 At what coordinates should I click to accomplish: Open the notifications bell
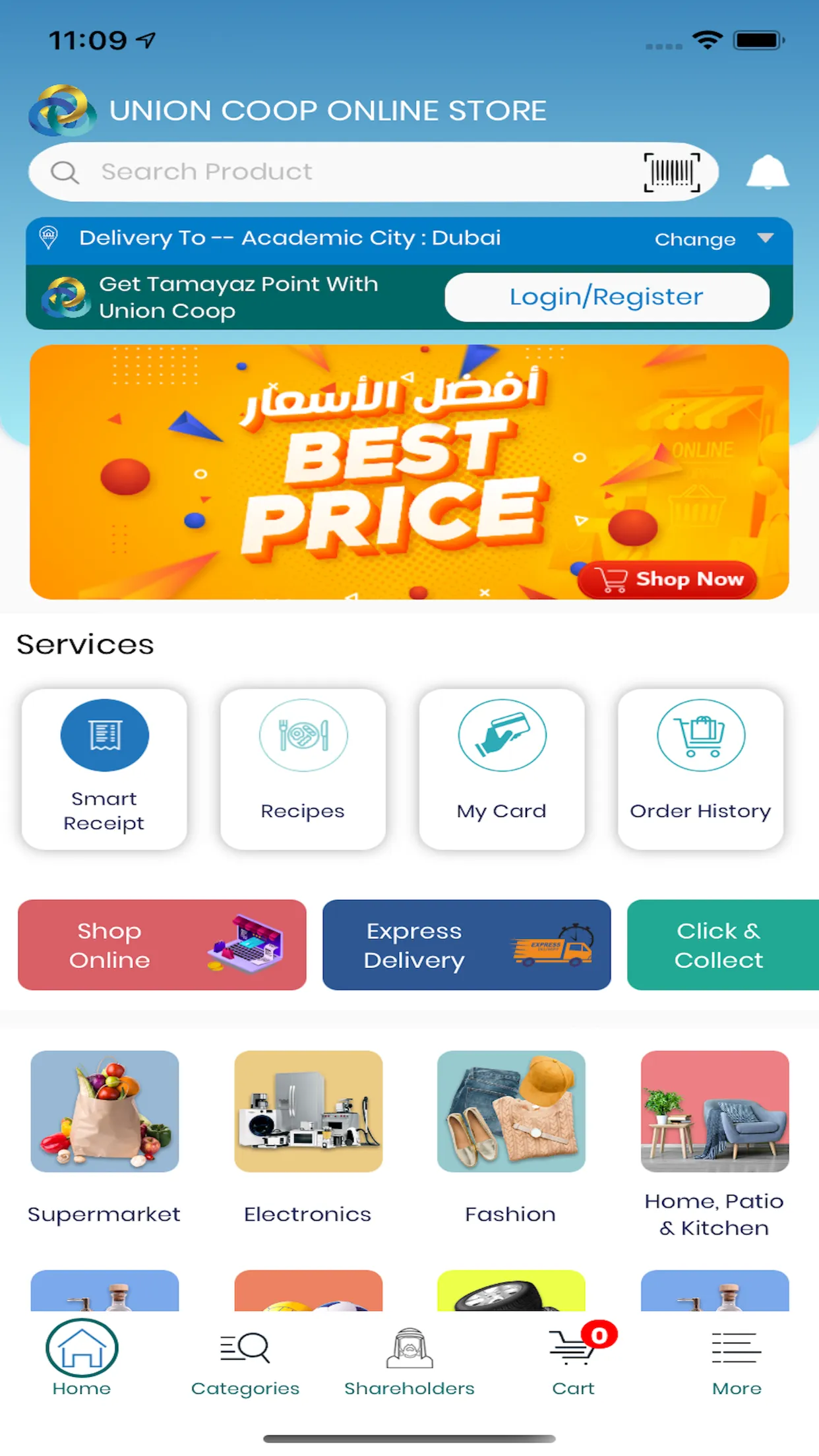[767, 173]
